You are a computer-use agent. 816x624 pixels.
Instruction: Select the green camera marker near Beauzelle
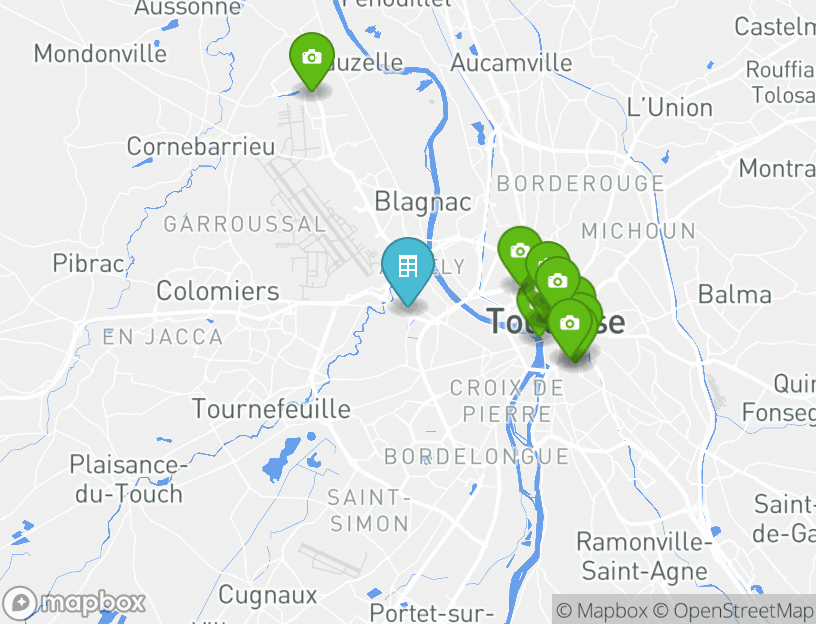[x=312, y=58]
